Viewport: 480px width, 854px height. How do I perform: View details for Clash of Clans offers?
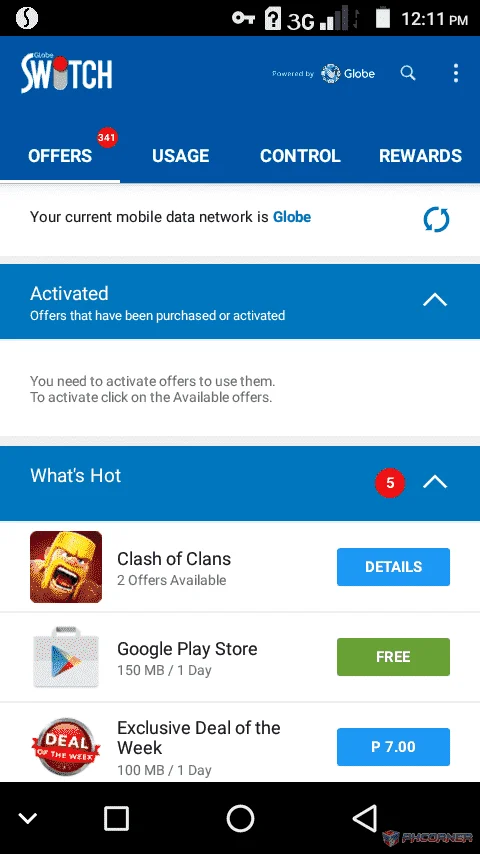pos(393,567)
